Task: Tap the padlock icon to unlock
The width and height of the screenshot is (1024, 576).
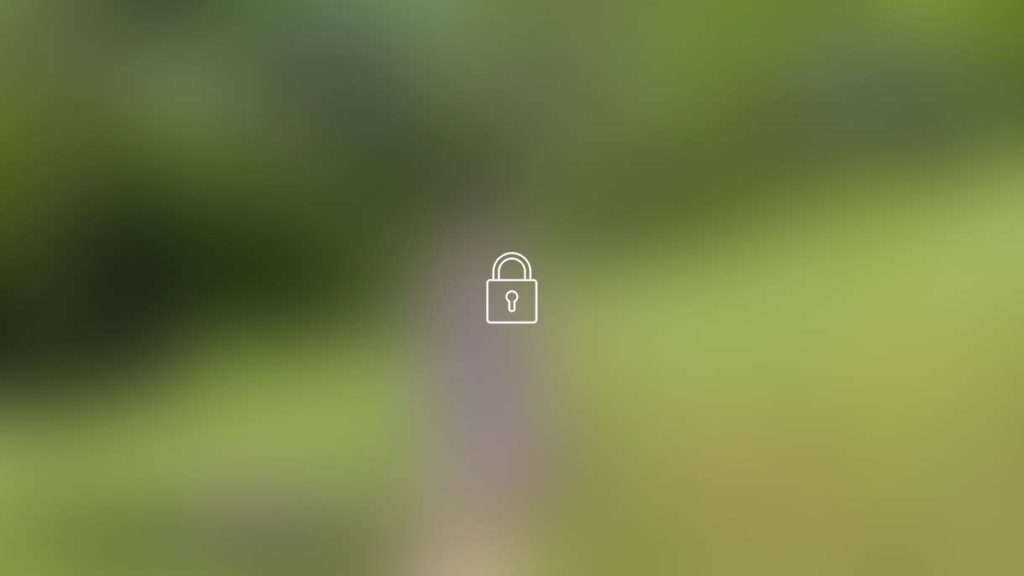Action: (x=511, y=289)
